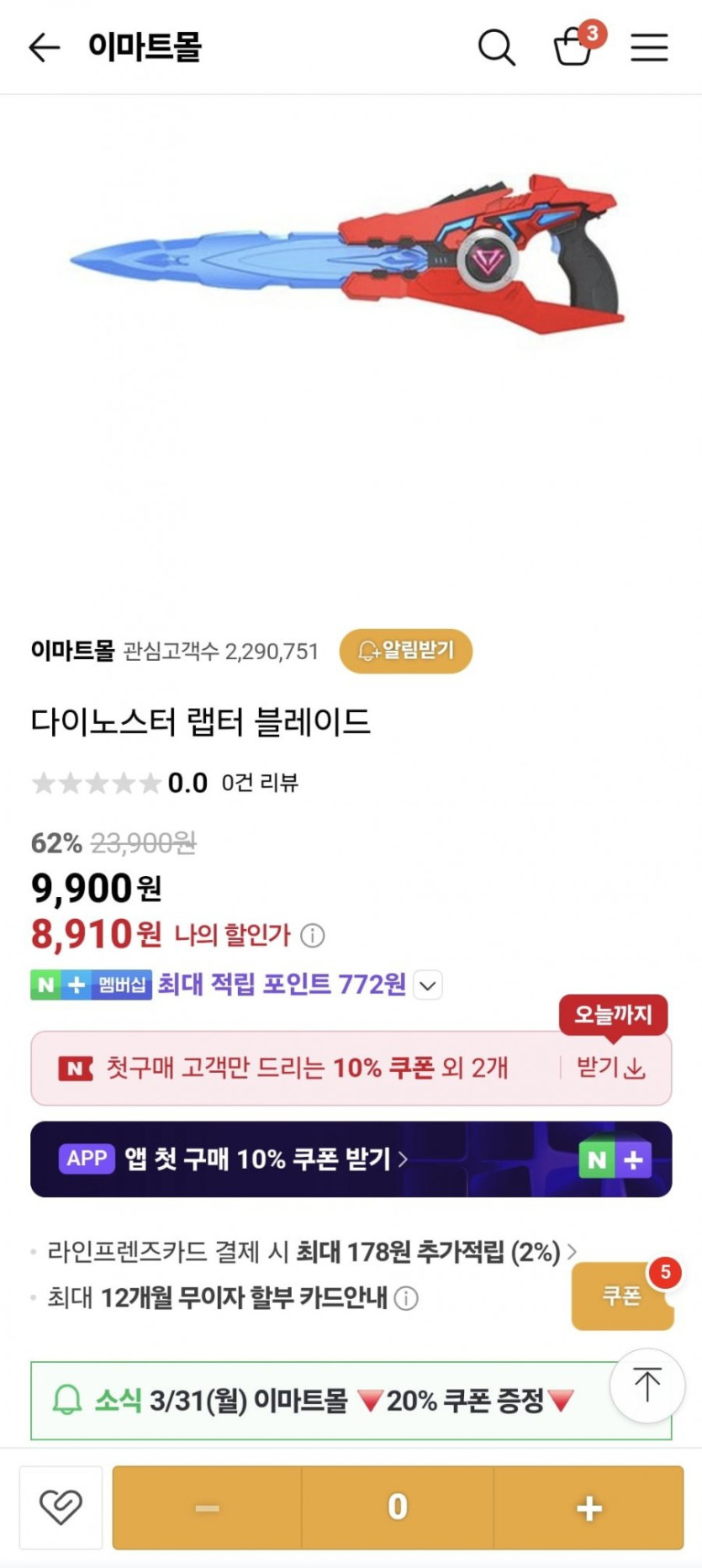Open the hamburger menu
The width and height of the screenshot is (702, 1568).
coord(649,47)
